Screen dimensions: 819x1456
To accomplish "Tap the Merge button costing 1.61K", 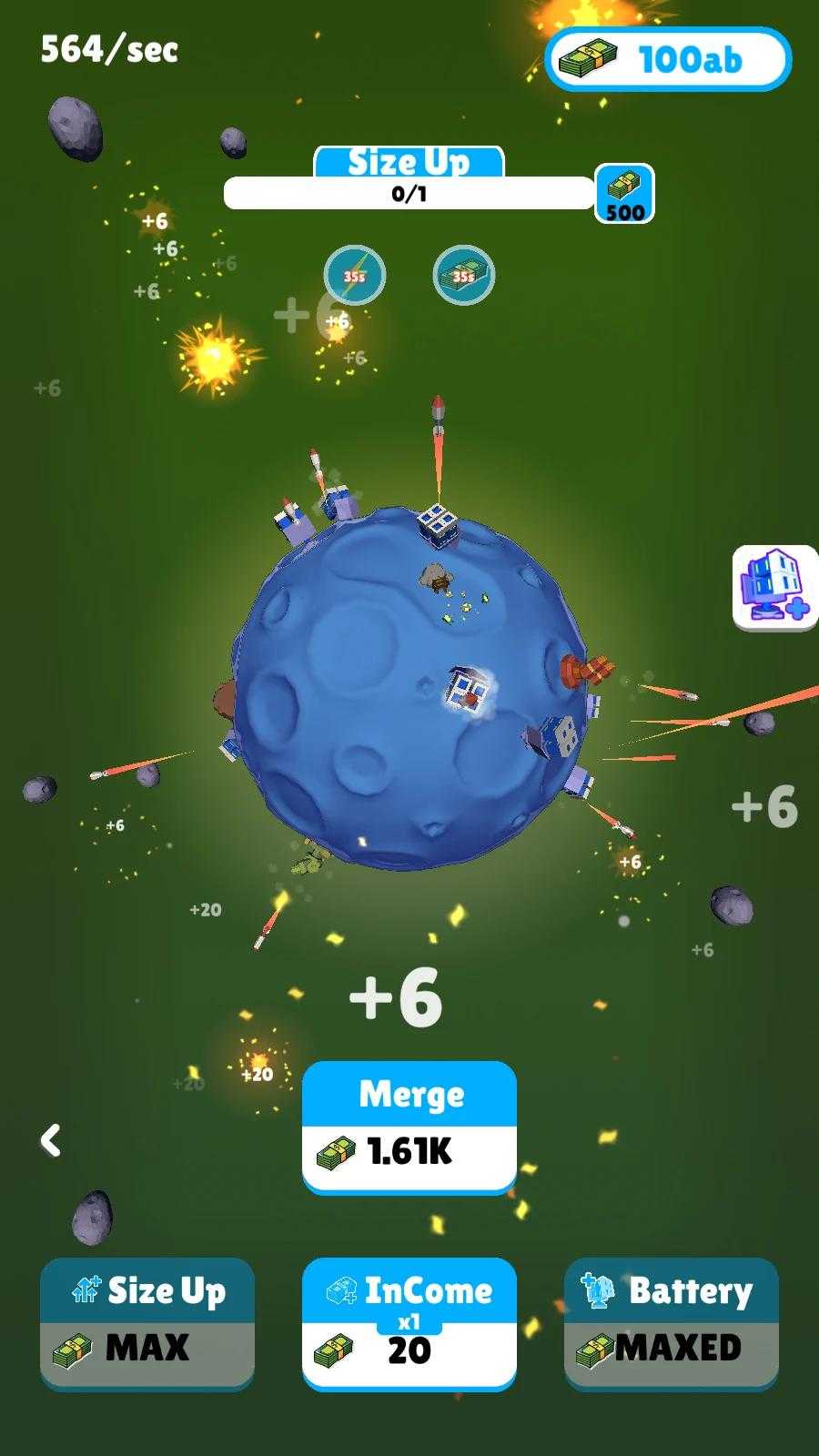I will coord(409,1127).
